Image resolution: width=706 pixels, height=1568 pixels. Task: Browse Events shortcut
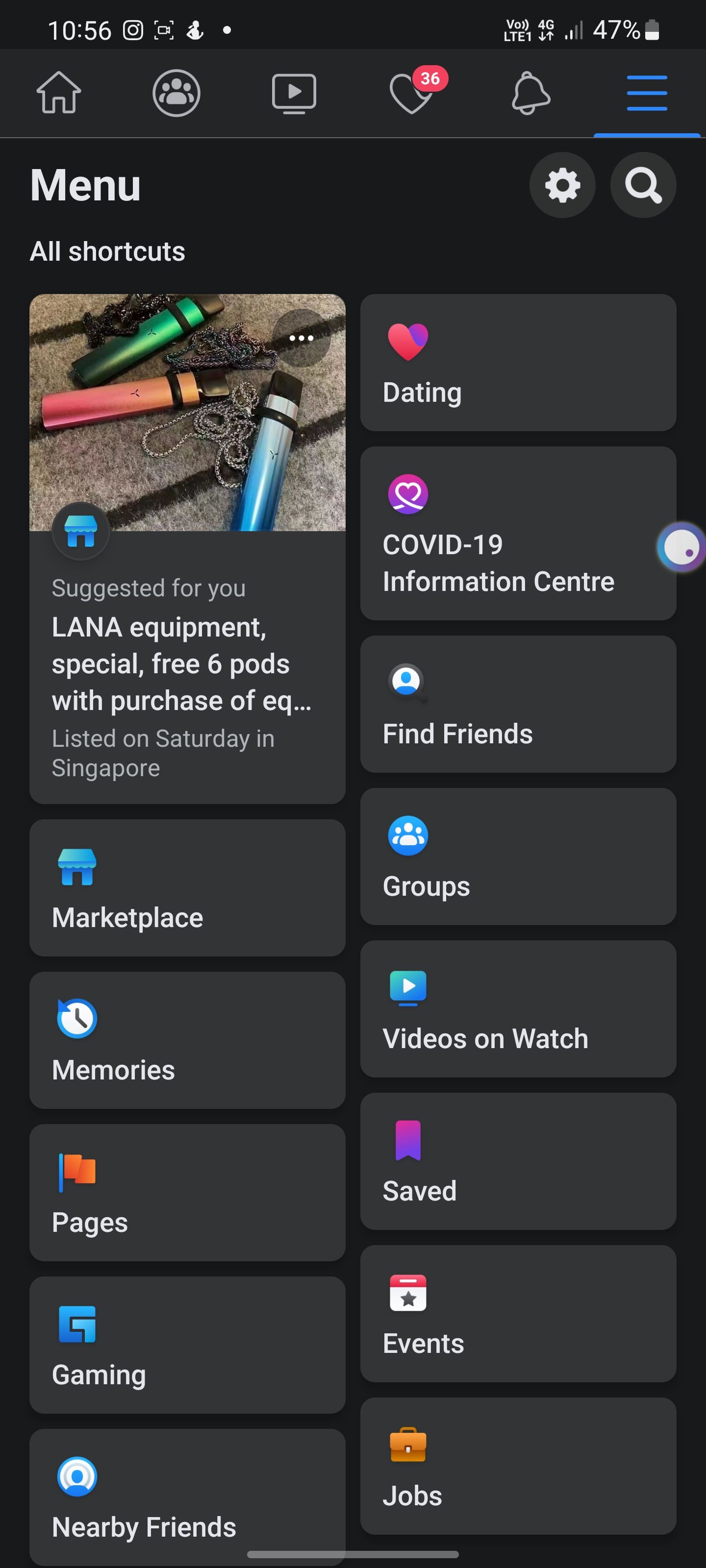click(x=518, y=1313)
